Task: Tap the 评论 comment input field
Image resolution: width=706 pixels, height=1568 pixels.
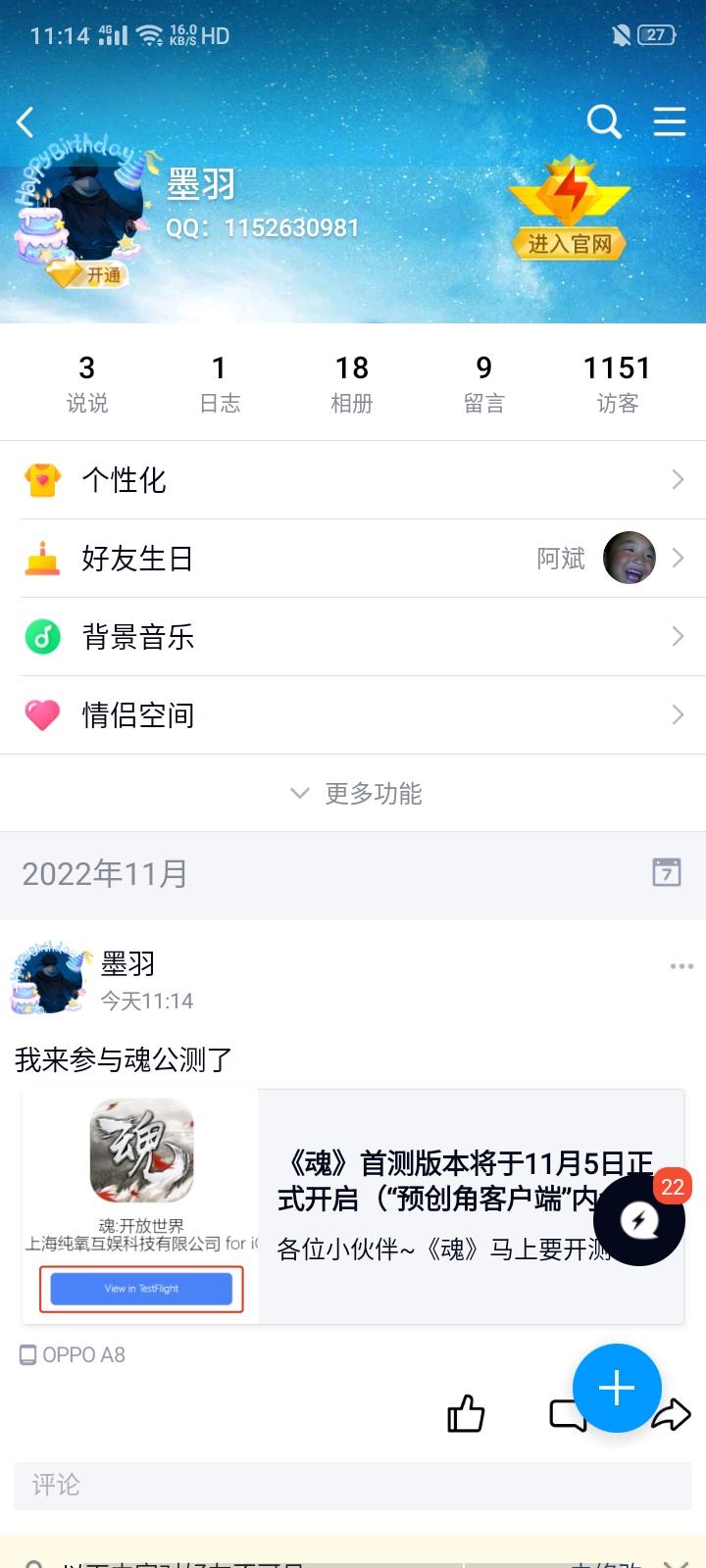Action: click(x=353, y=1487)
